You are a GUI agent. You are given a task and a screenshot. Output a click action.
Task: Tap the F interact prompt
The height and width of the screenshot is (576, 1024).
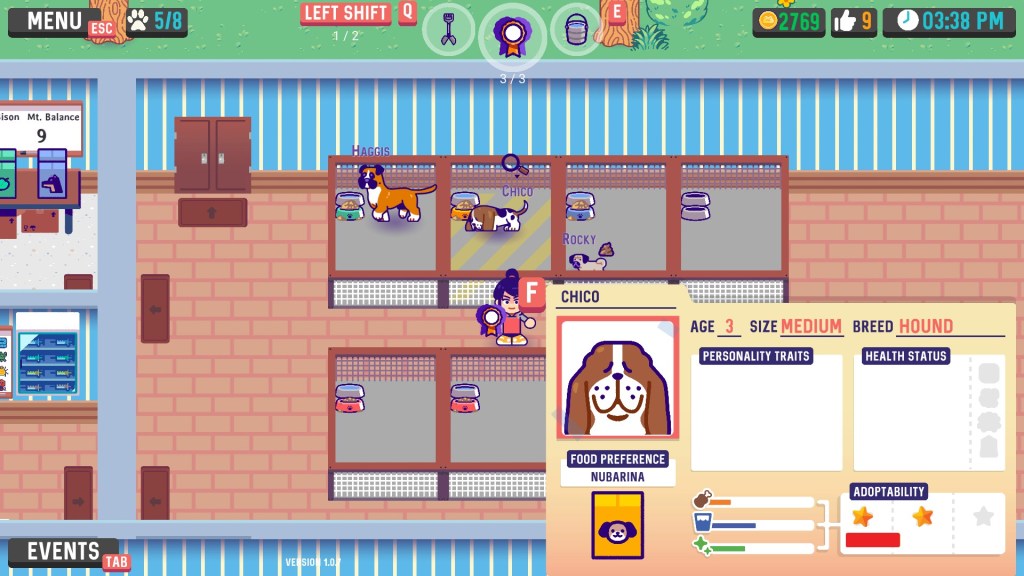point(532,292)
